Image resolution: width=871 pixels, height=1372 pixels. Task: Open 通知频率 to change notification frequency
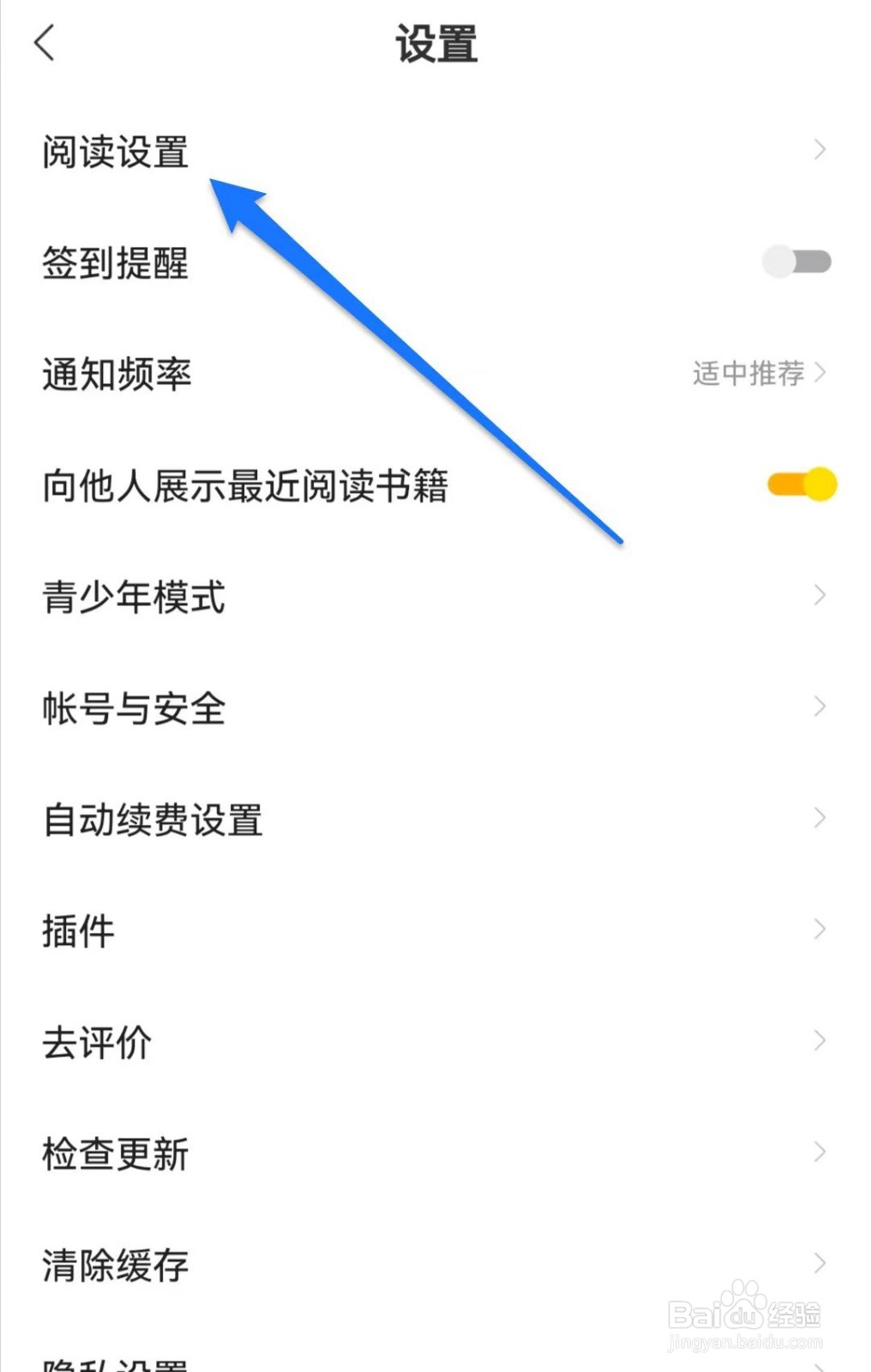click(x=117, y=375)
